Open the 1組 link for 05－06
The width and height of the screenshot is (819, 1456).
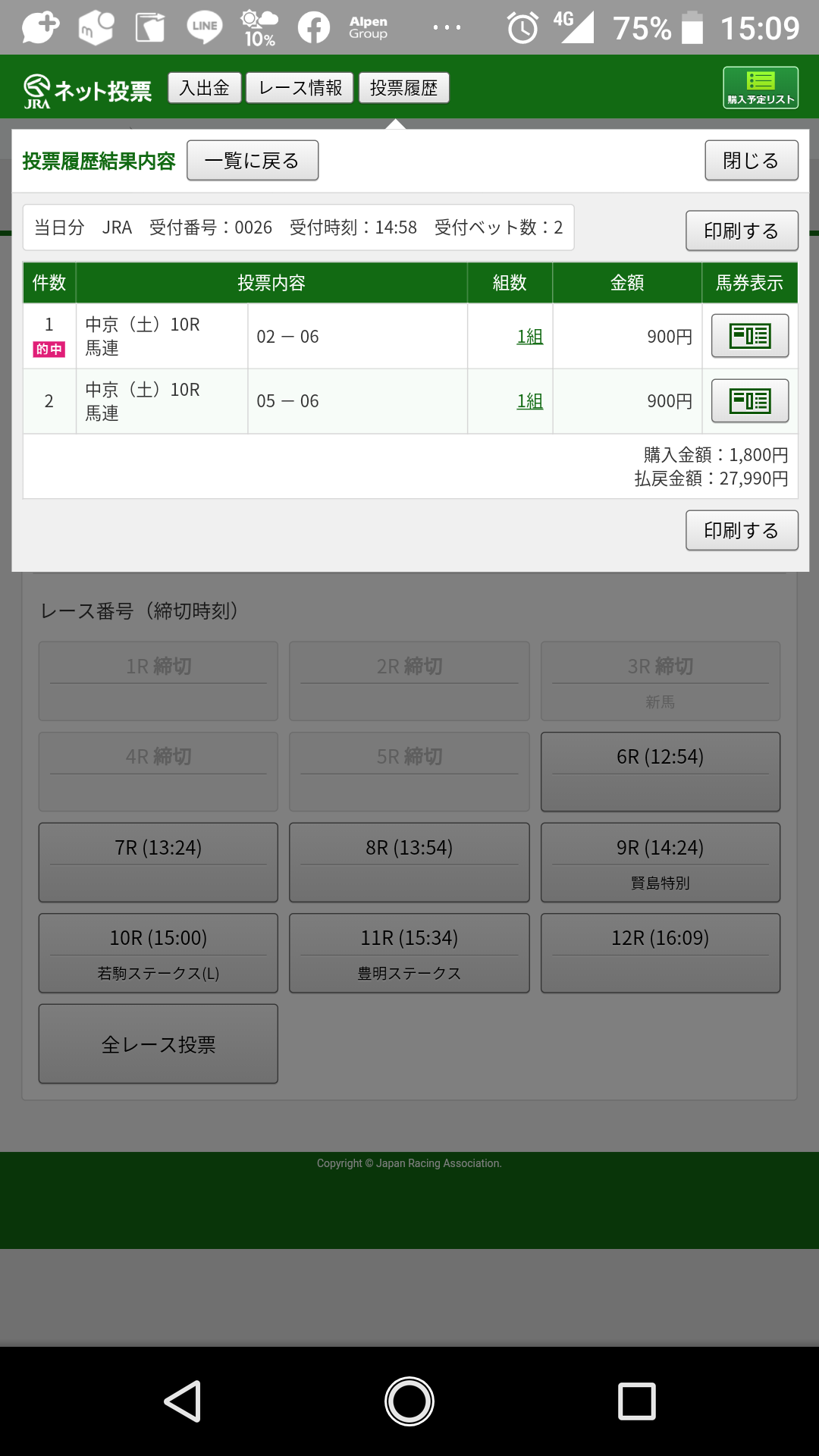click(529, 401)
